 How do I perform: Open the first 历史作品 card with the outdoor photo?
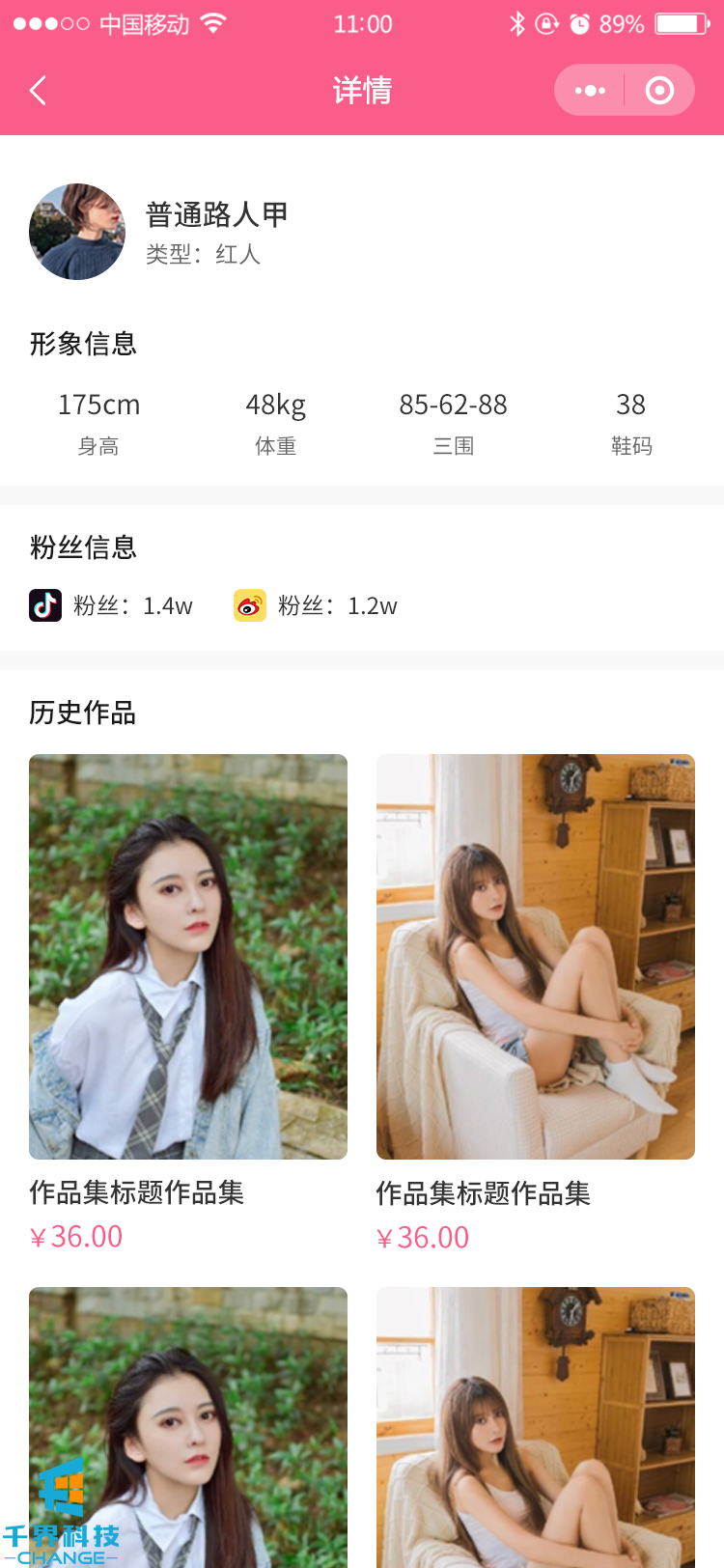pos(188,956)
